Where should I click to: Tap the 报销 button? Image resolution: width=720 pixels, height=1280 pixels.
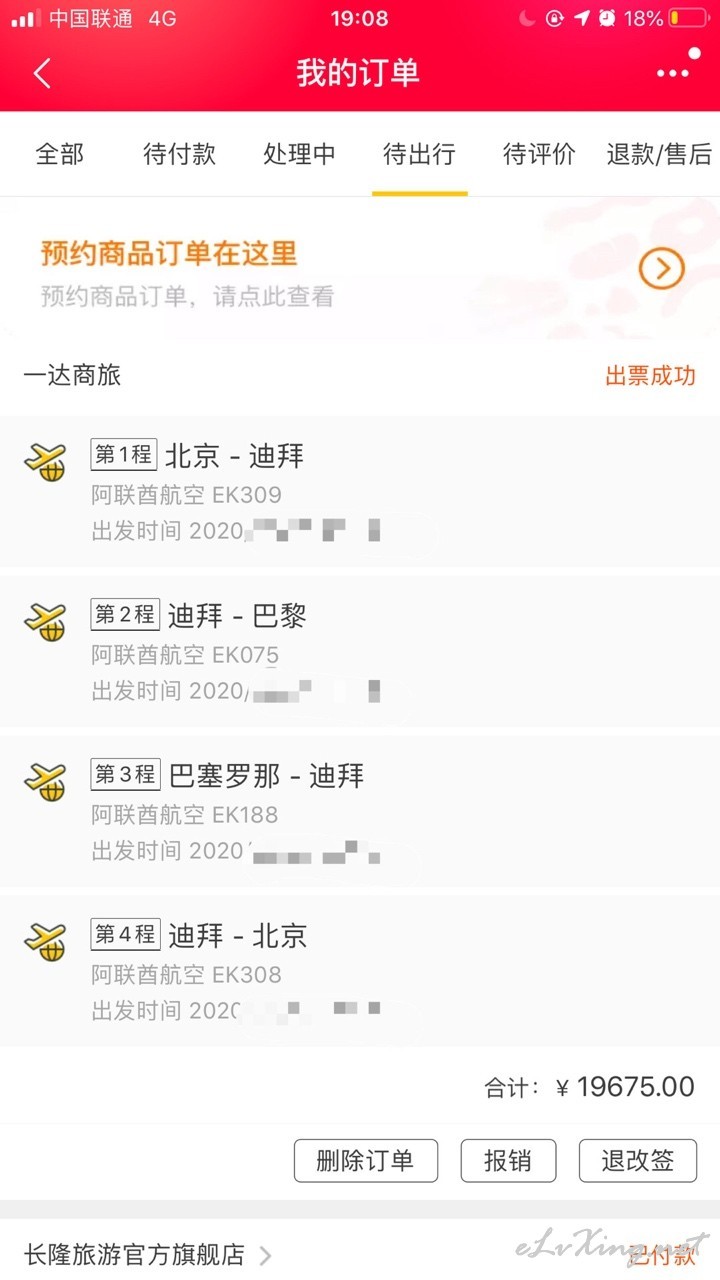coord(508,1161)
